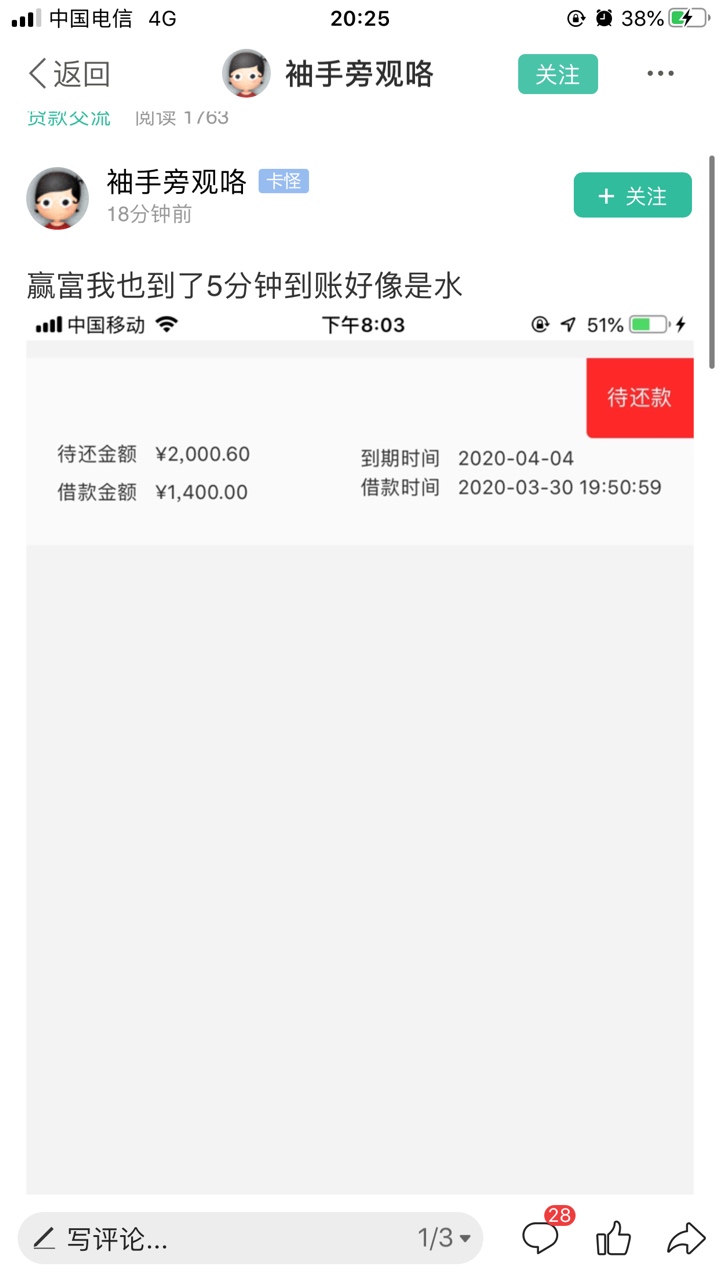Expand the 1/3 page selector

tap(444, 1239)
